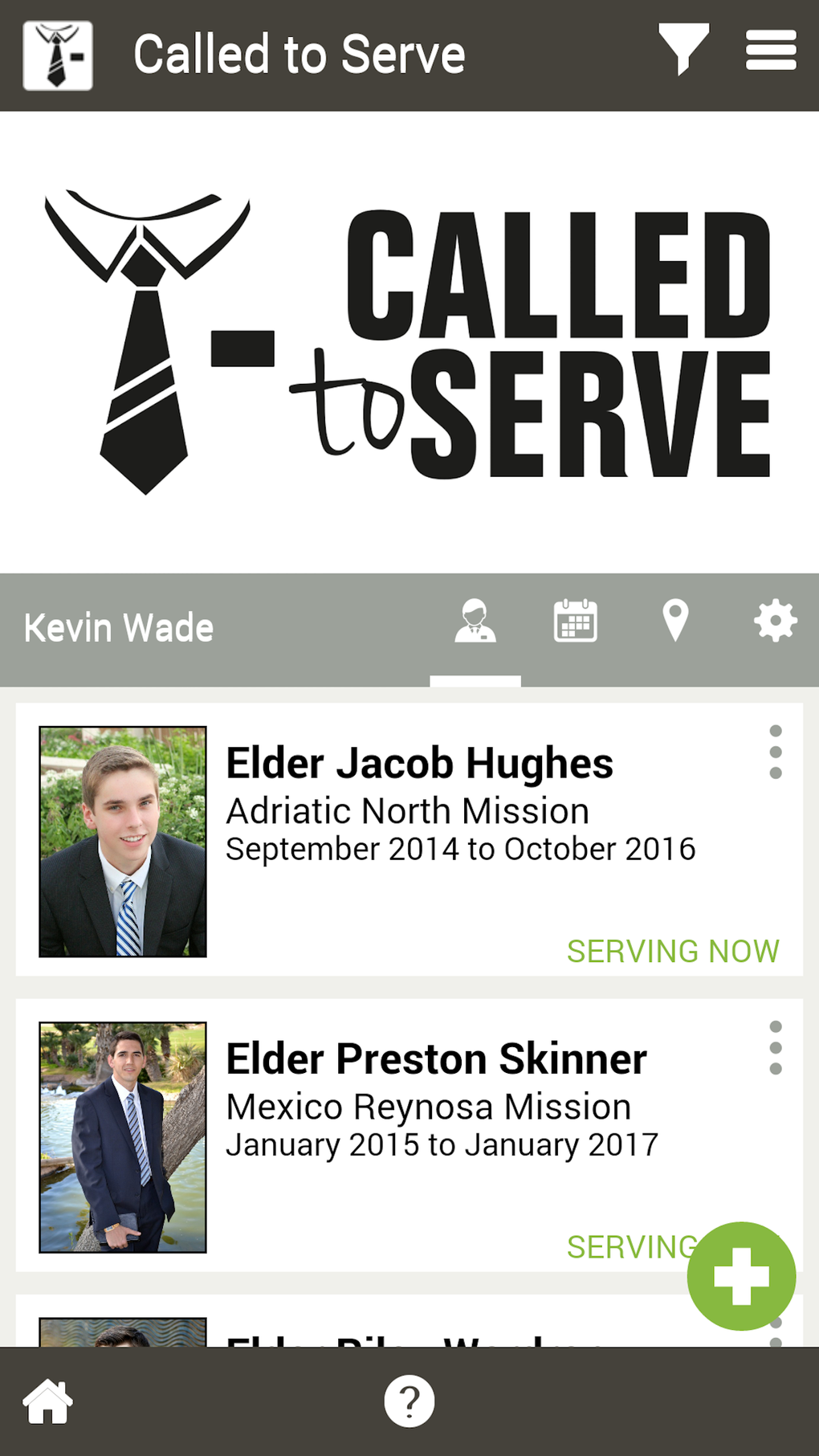The image size is (819, 1456).
Task: Open the hamburger menu
Action: click(771, 51)
